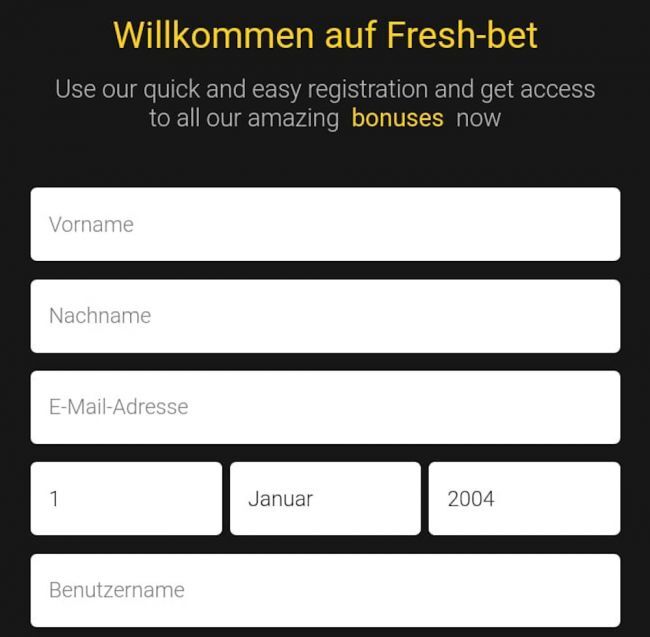Open the highlighted bonuses link

[x=397, y=118]
